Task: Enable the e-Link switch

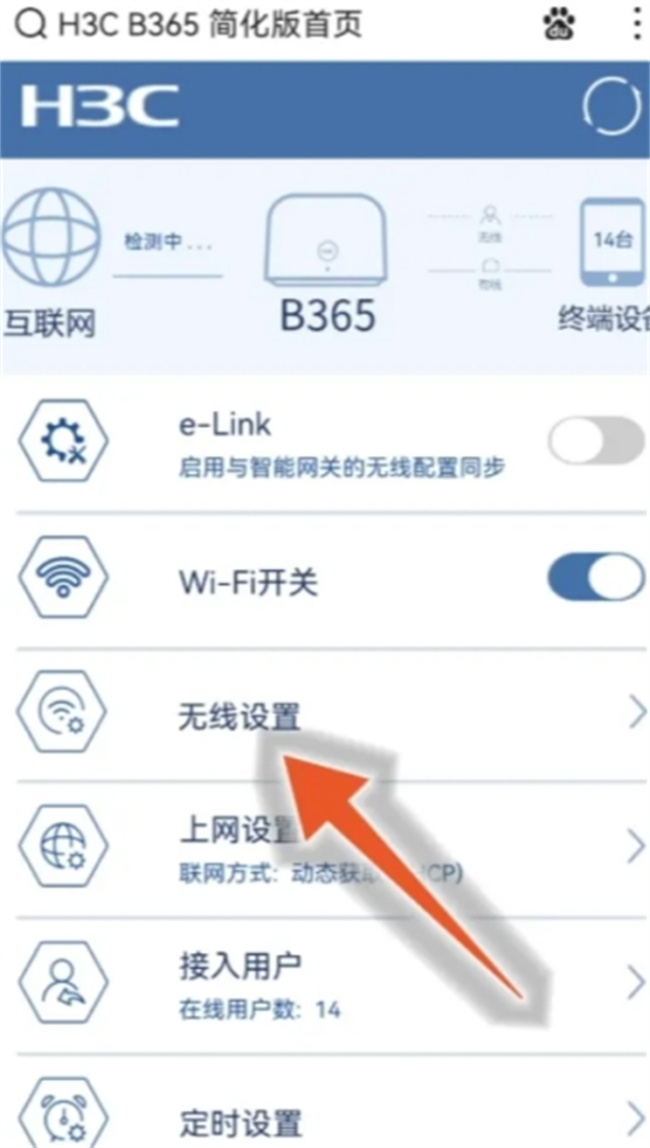Action: (x=596, y=441)
